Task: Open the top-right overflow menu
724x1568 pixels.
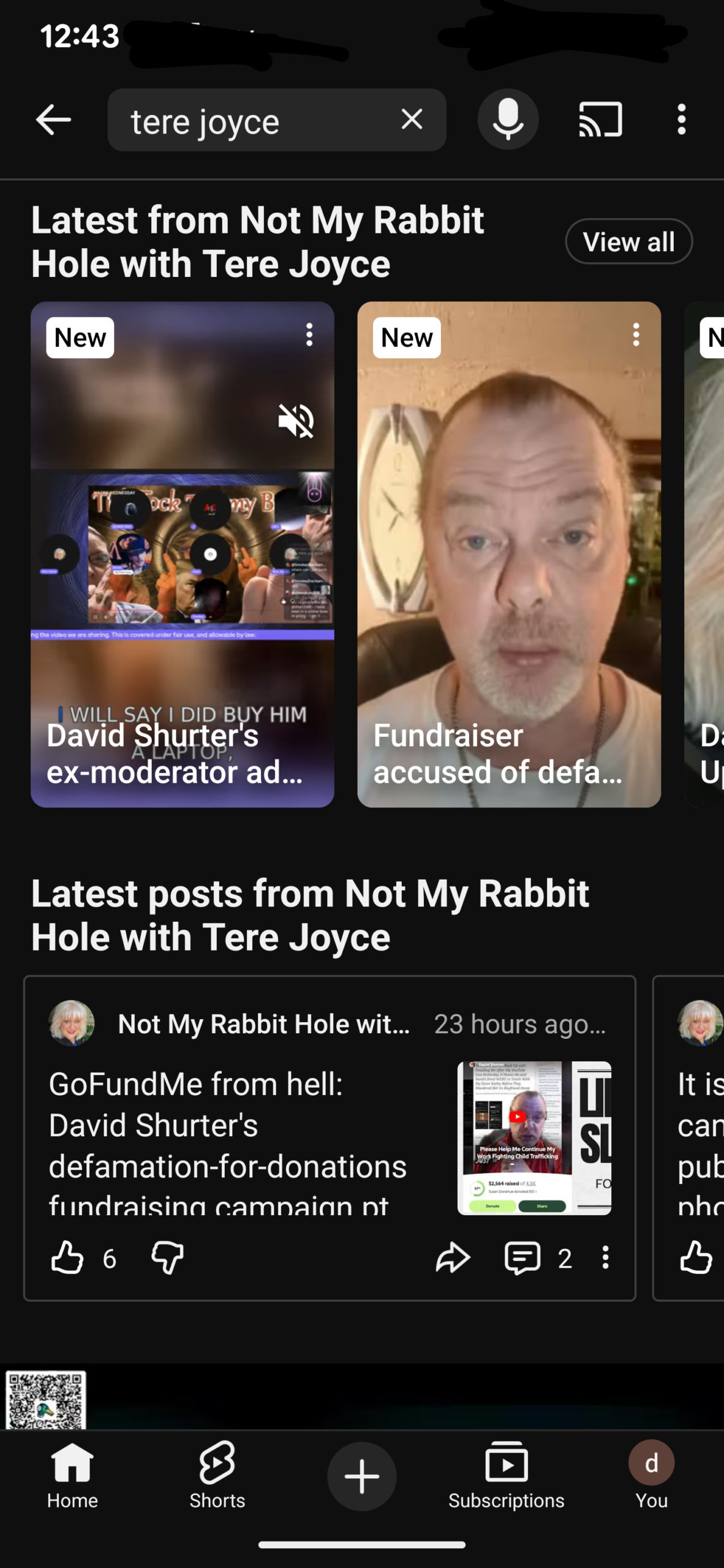Action: [681, 119]
